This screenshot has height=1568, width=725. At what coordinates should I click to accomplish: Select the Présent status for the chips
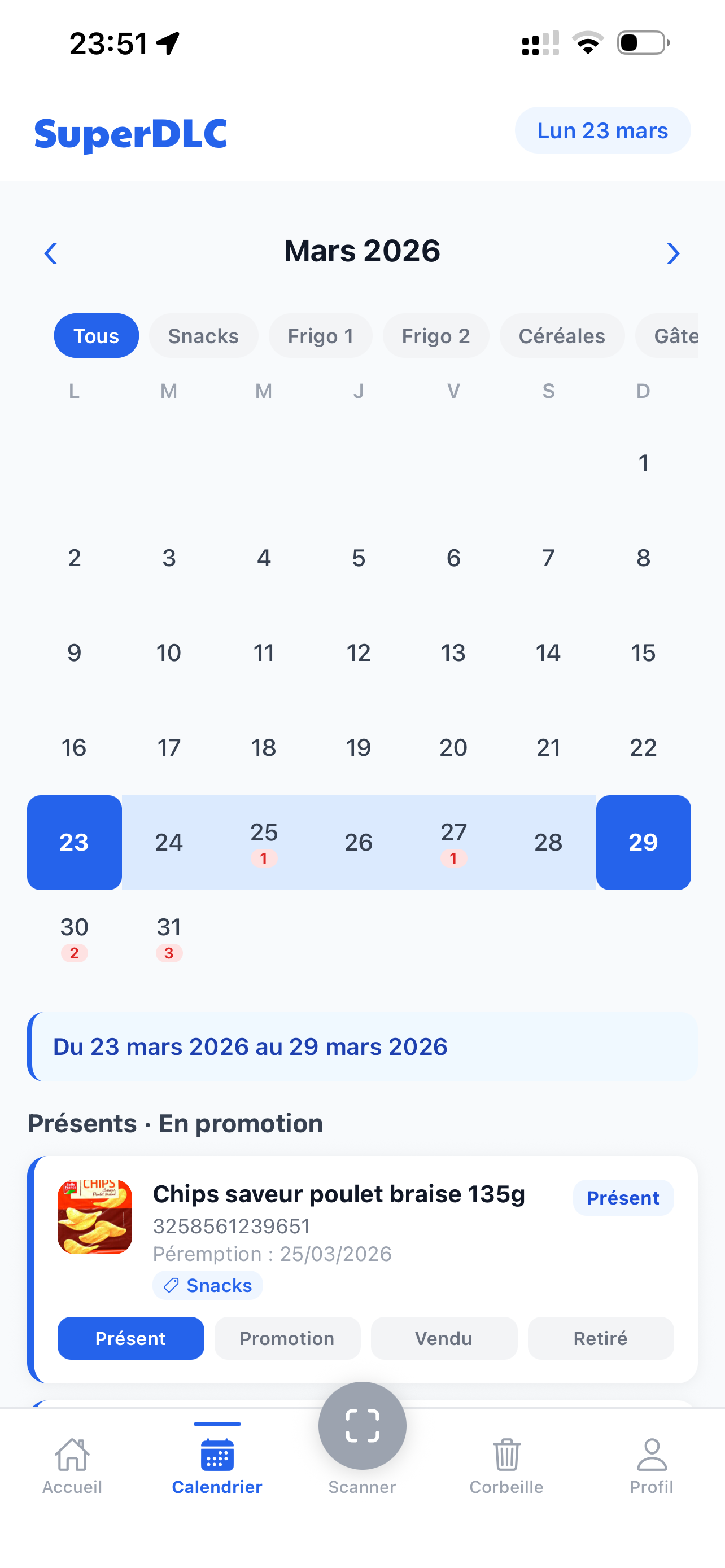130,1338
